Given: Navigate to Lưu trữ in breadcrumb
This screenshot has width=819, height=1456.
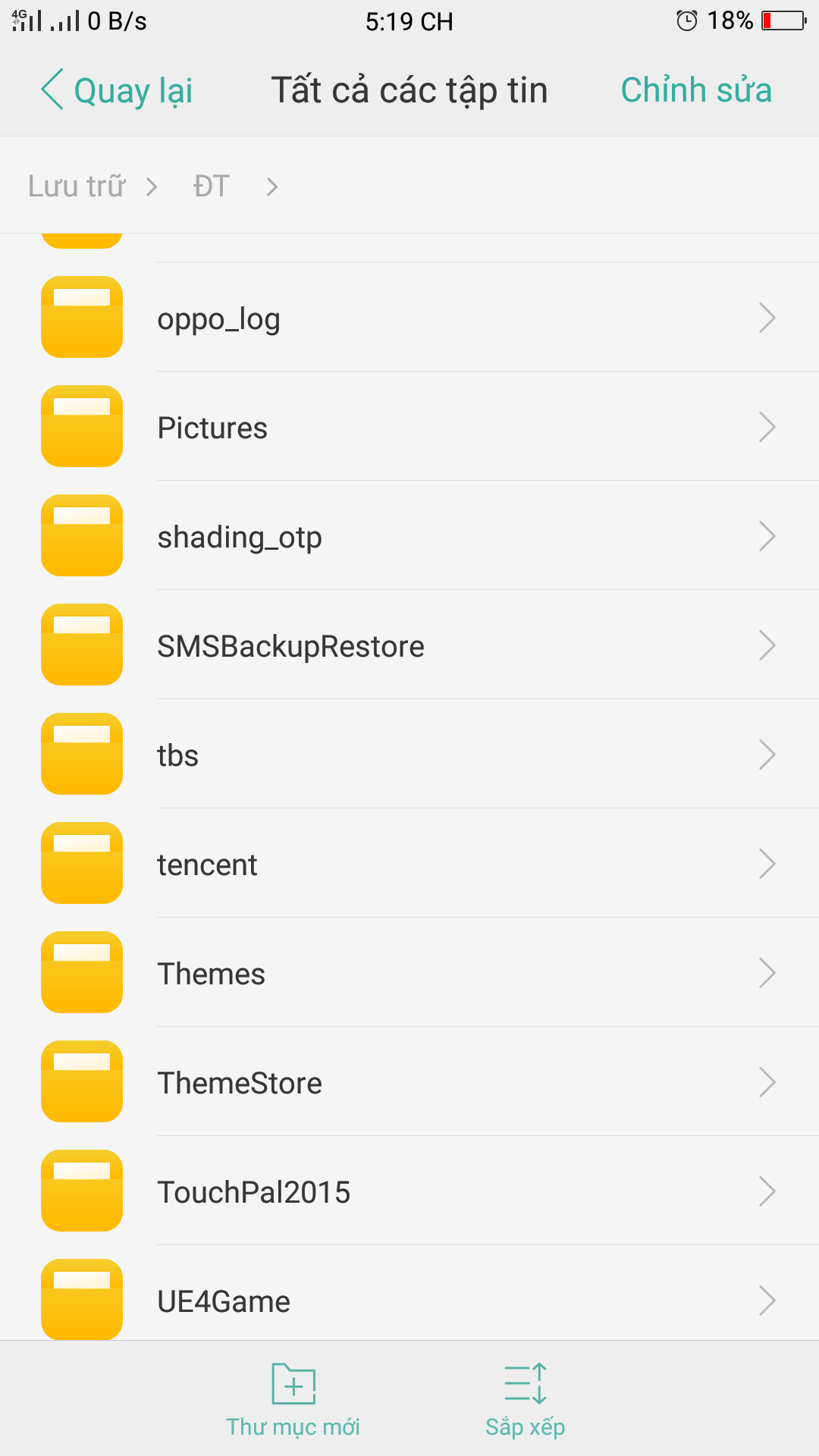Looking at the screenshot, I should coord(77,186).
